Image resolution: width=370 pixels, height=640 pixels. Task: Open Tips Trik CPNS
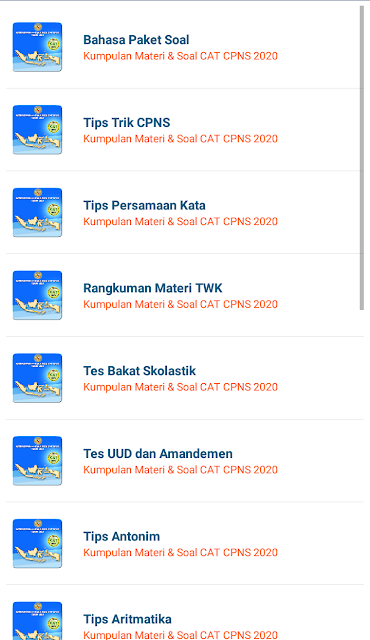point(185,130)
